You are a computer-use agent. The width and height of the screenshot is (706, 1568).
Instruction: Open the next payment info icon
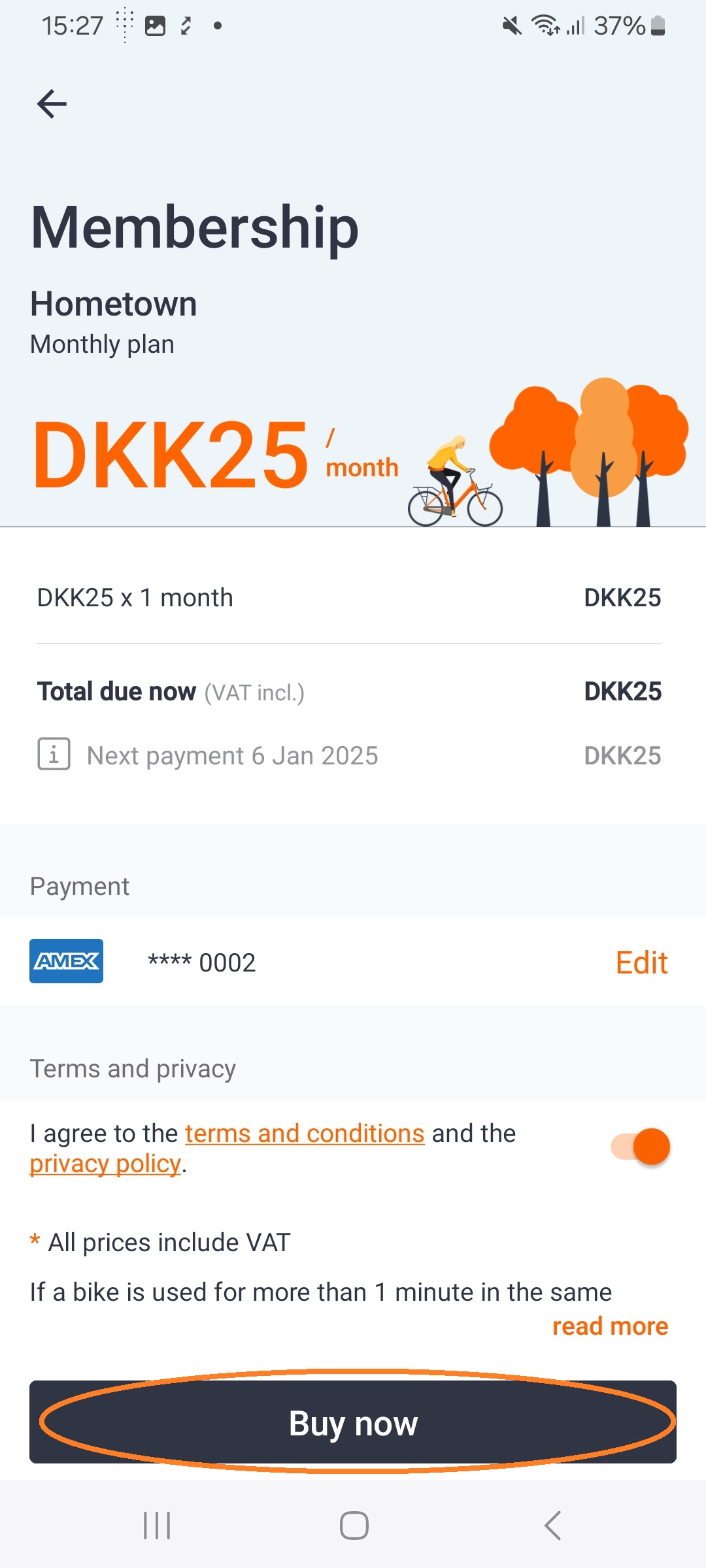[x=54, y=755]
